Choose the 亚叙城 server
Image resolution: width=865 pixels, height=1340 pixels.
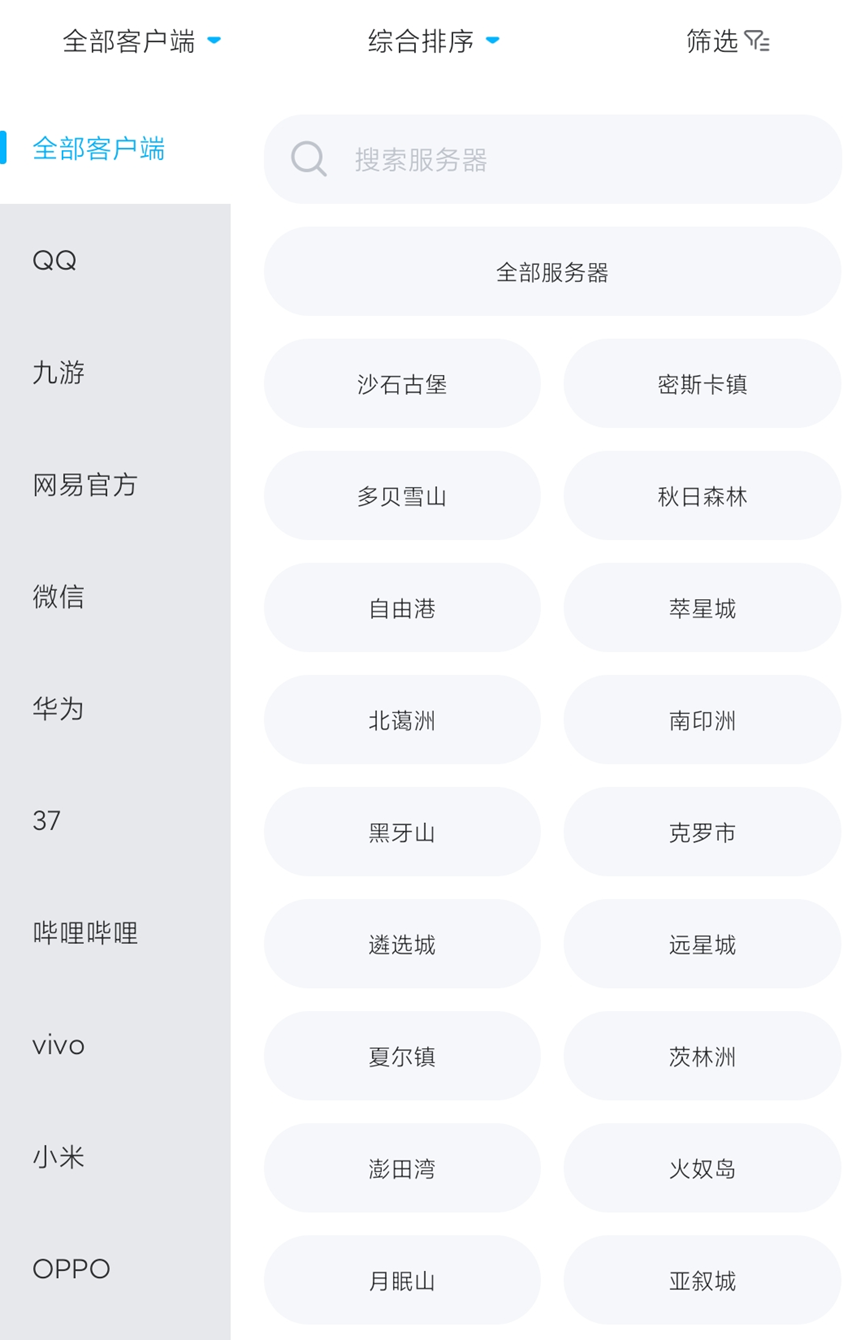(x=702, y=1280)
